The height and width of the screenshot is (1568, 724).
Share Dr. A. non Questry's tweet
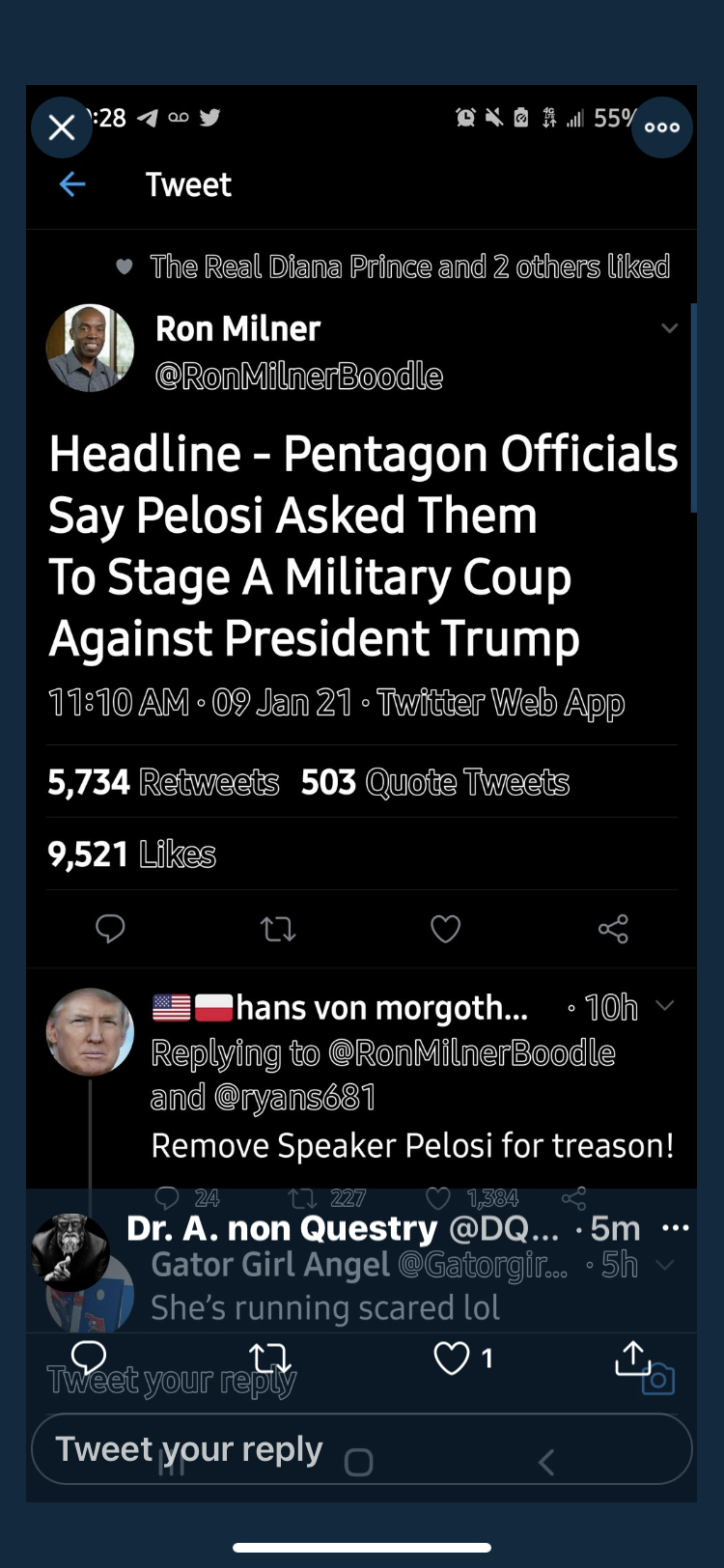(632, 1358)
